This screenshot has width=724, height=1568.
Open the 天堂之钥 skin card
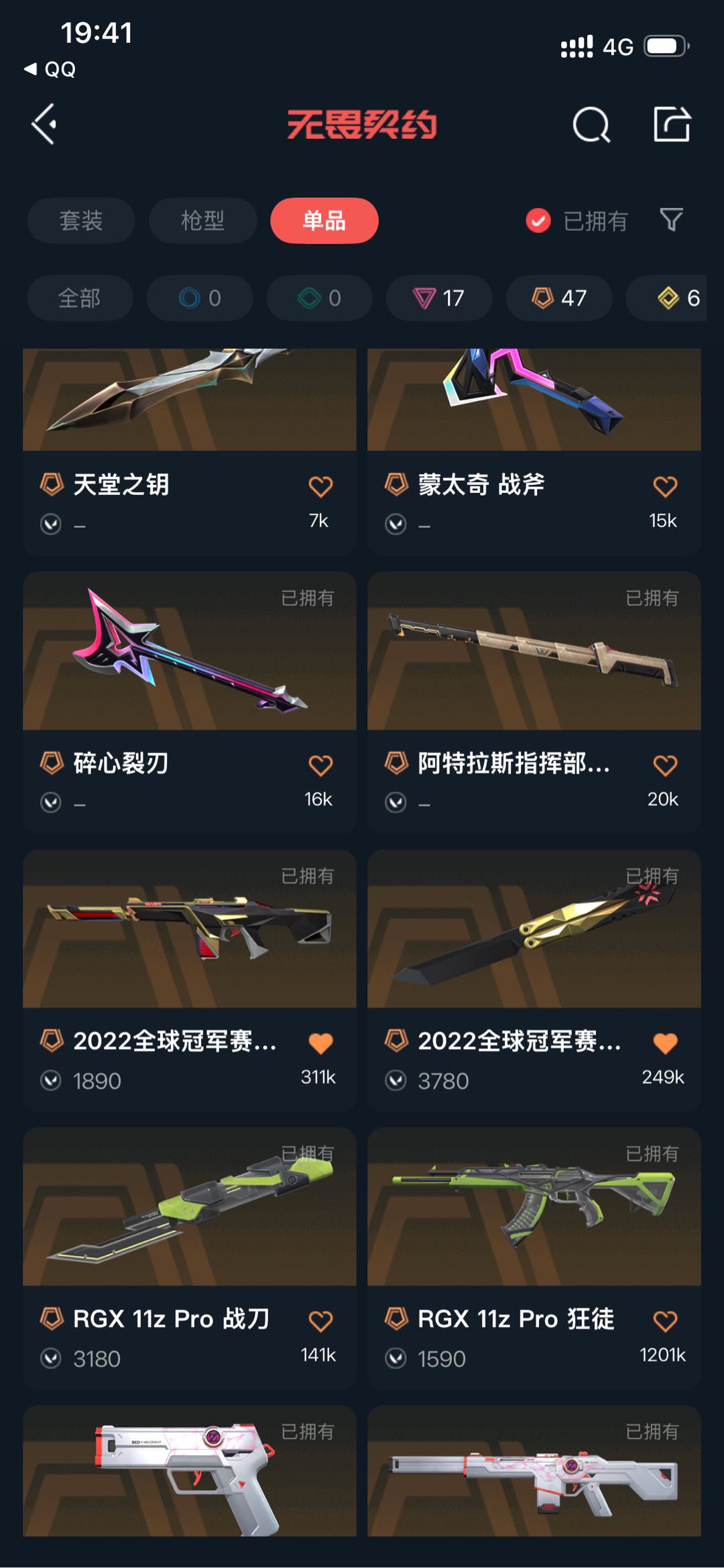point(190,451)
